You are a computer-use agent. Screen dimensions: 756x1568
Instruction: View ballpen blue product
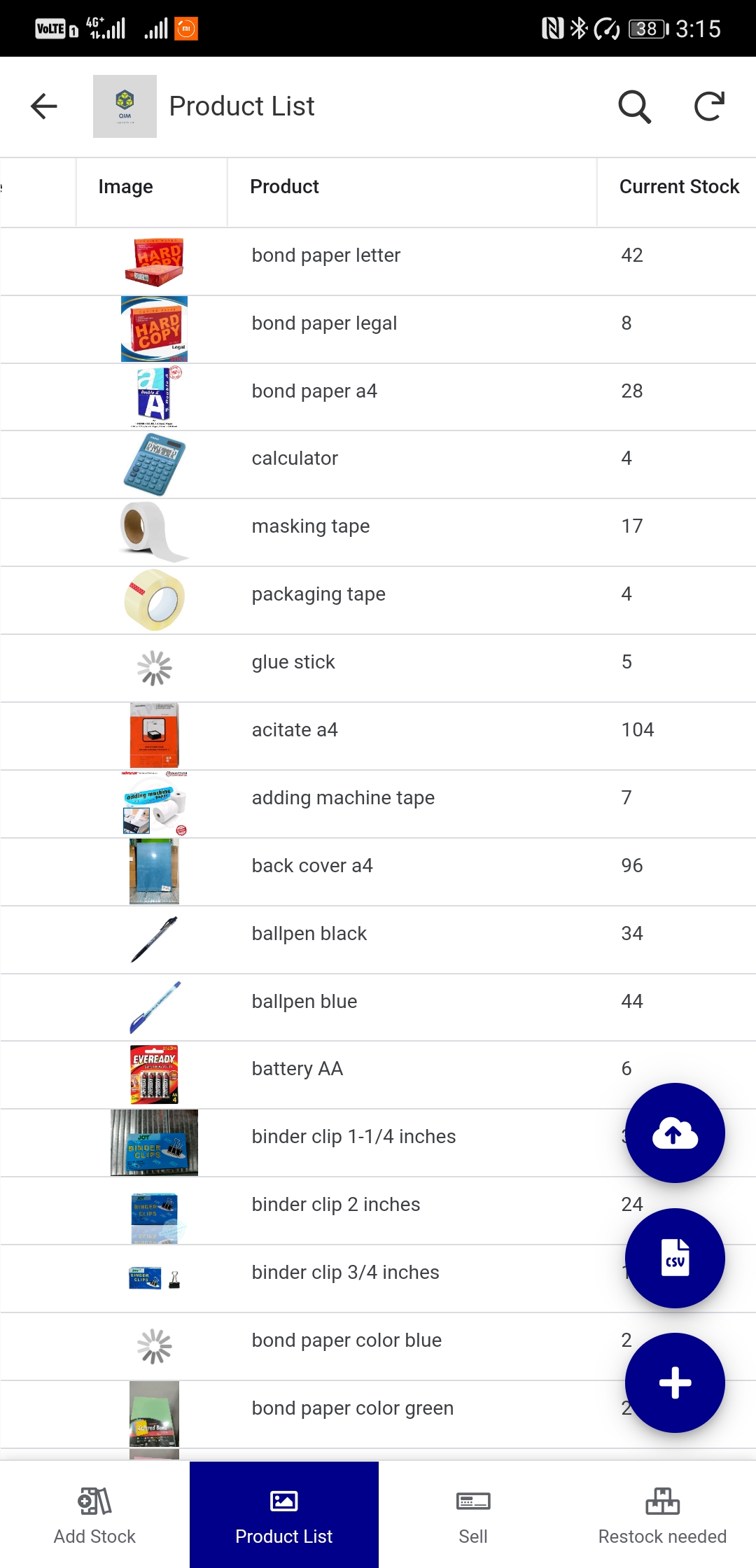[304, 1002]
